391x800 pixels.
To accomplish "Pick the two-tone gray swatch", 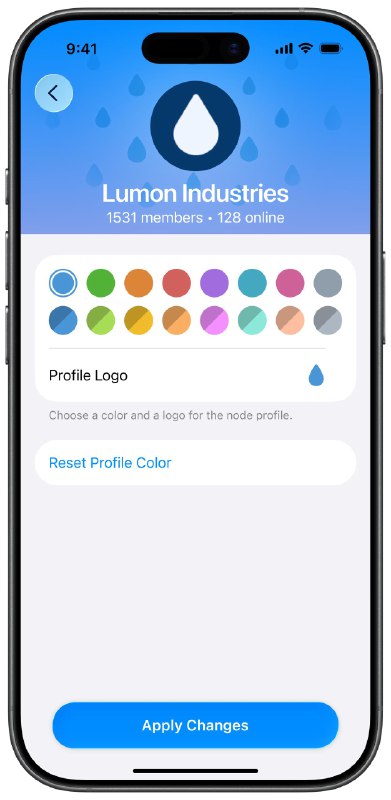I will pos(328,320).
